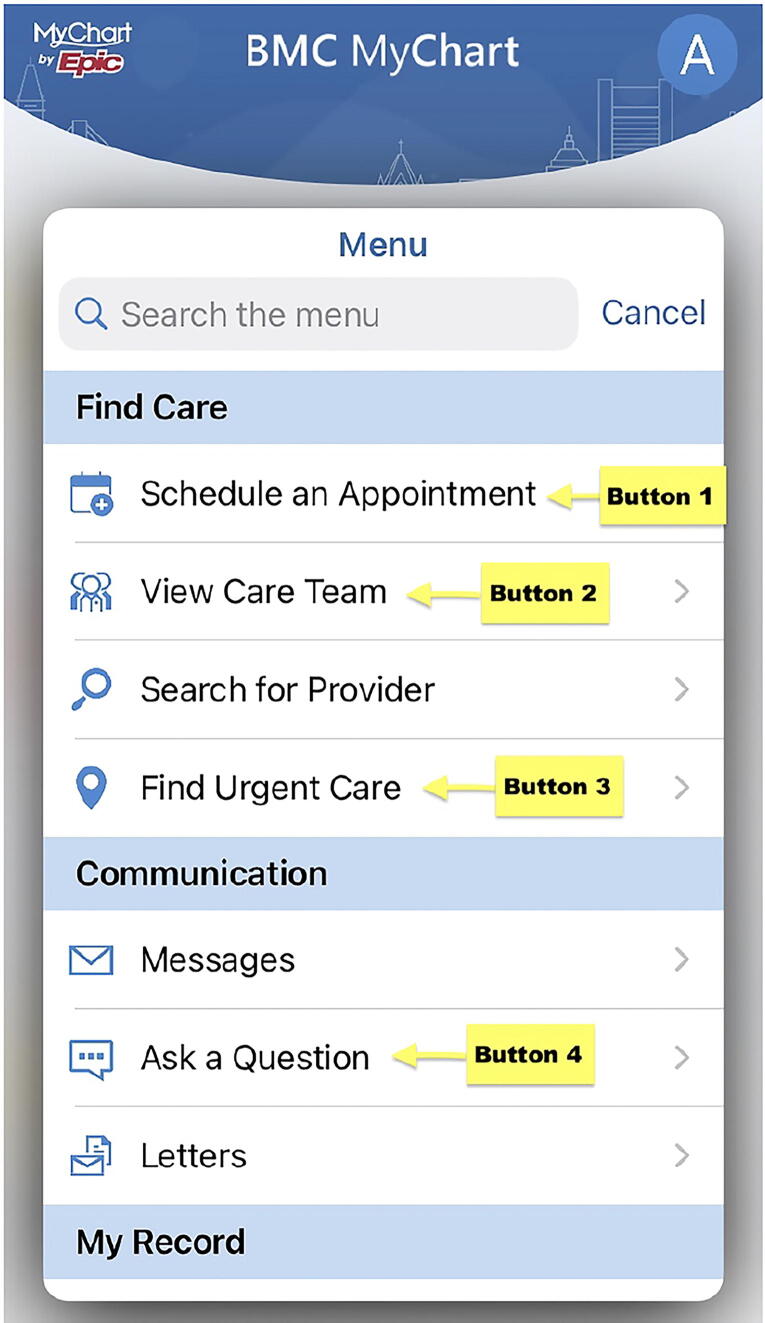Open Messages

pos(218,960)
